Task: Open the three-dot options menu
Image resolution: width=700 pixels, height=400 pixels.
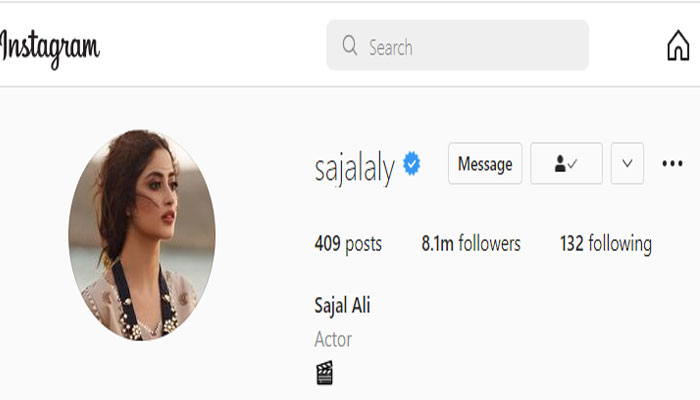Action: tap(672, 164)
